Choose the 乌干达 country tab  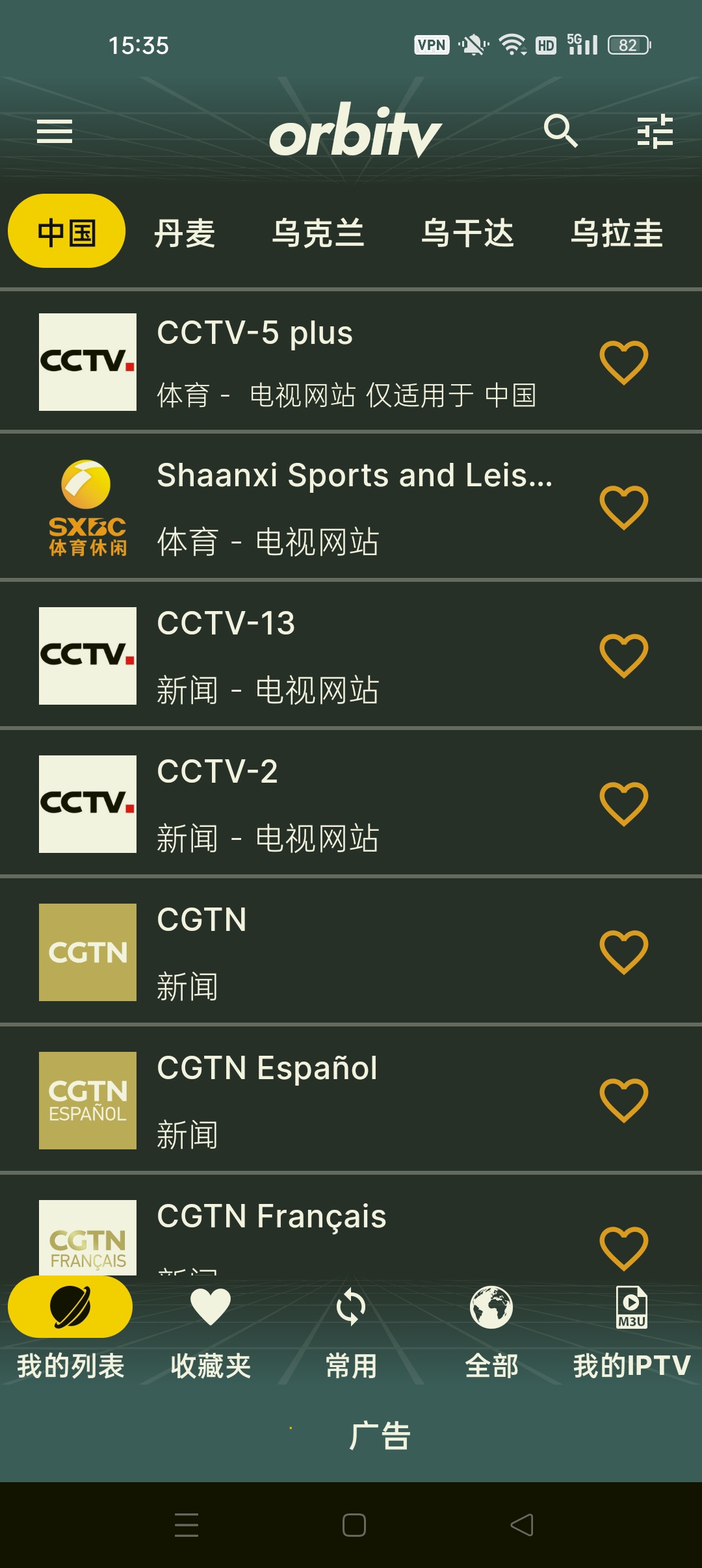467,232
